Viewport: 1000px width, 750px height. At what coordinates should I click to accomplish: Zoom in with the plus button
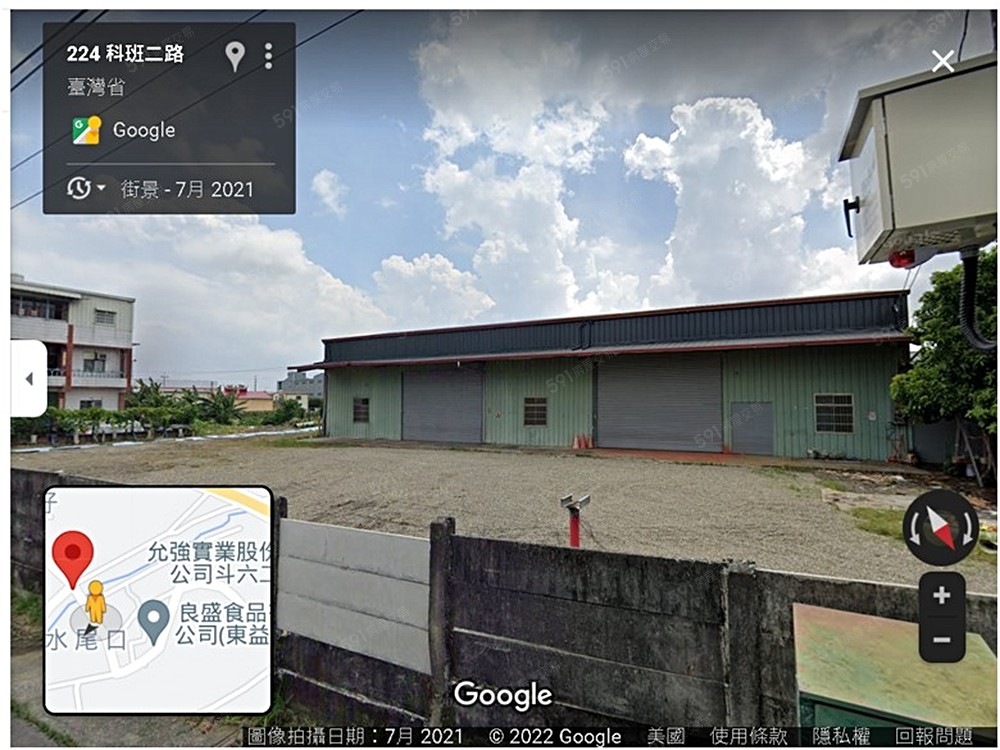click(x=941, y=596)
